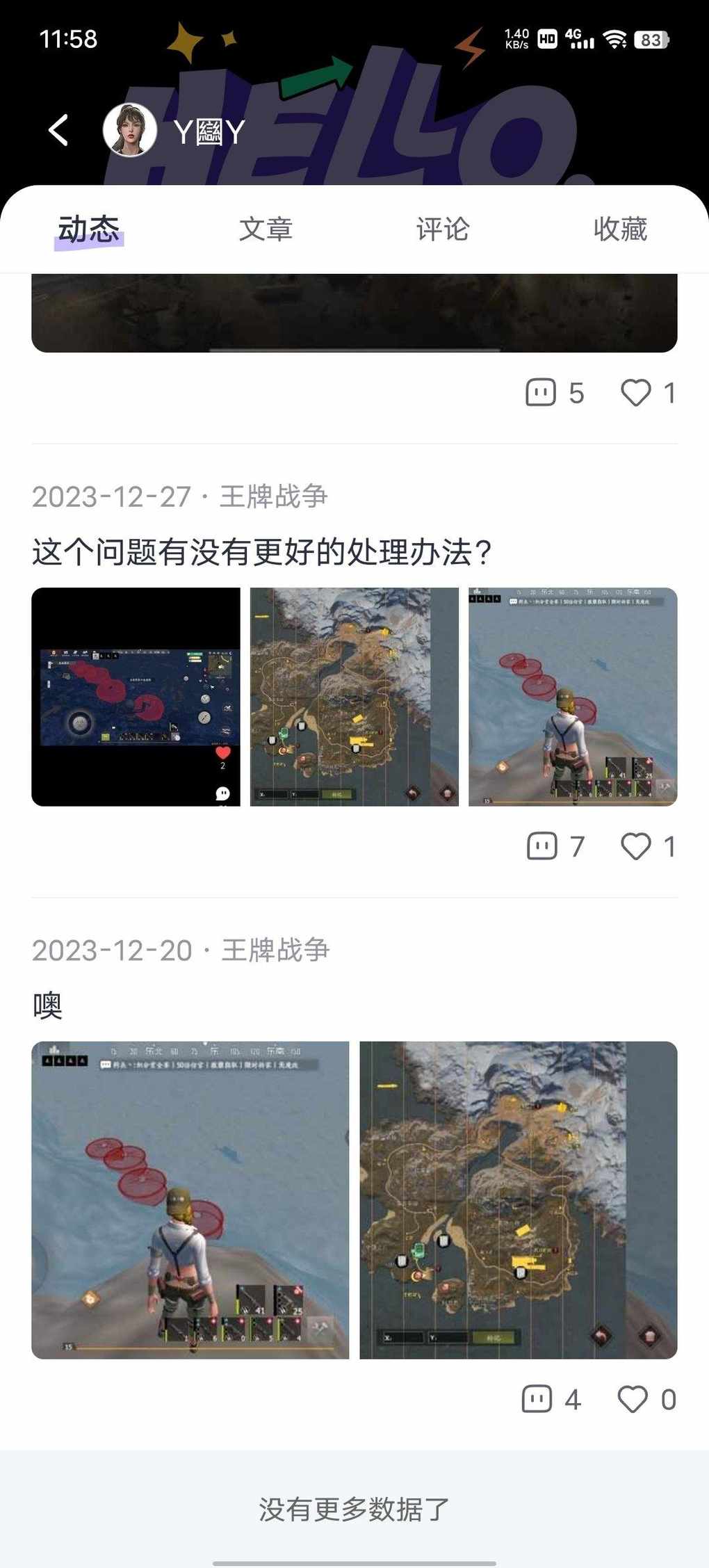Open the 王牌战争 tag on 2023-12-20 post

pos(275,950)
